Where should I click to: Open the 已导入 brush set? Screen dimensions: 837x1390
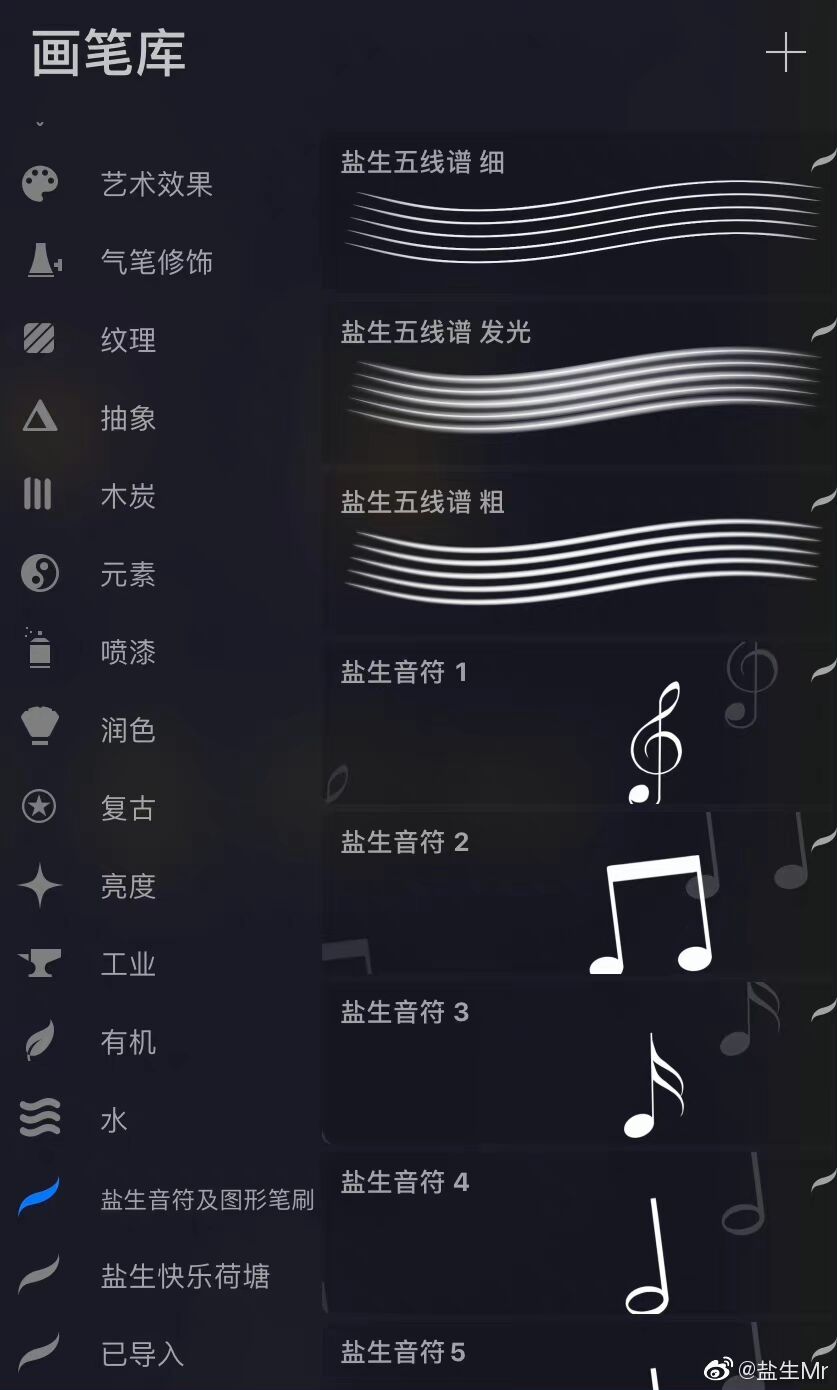click(142, 1354)
